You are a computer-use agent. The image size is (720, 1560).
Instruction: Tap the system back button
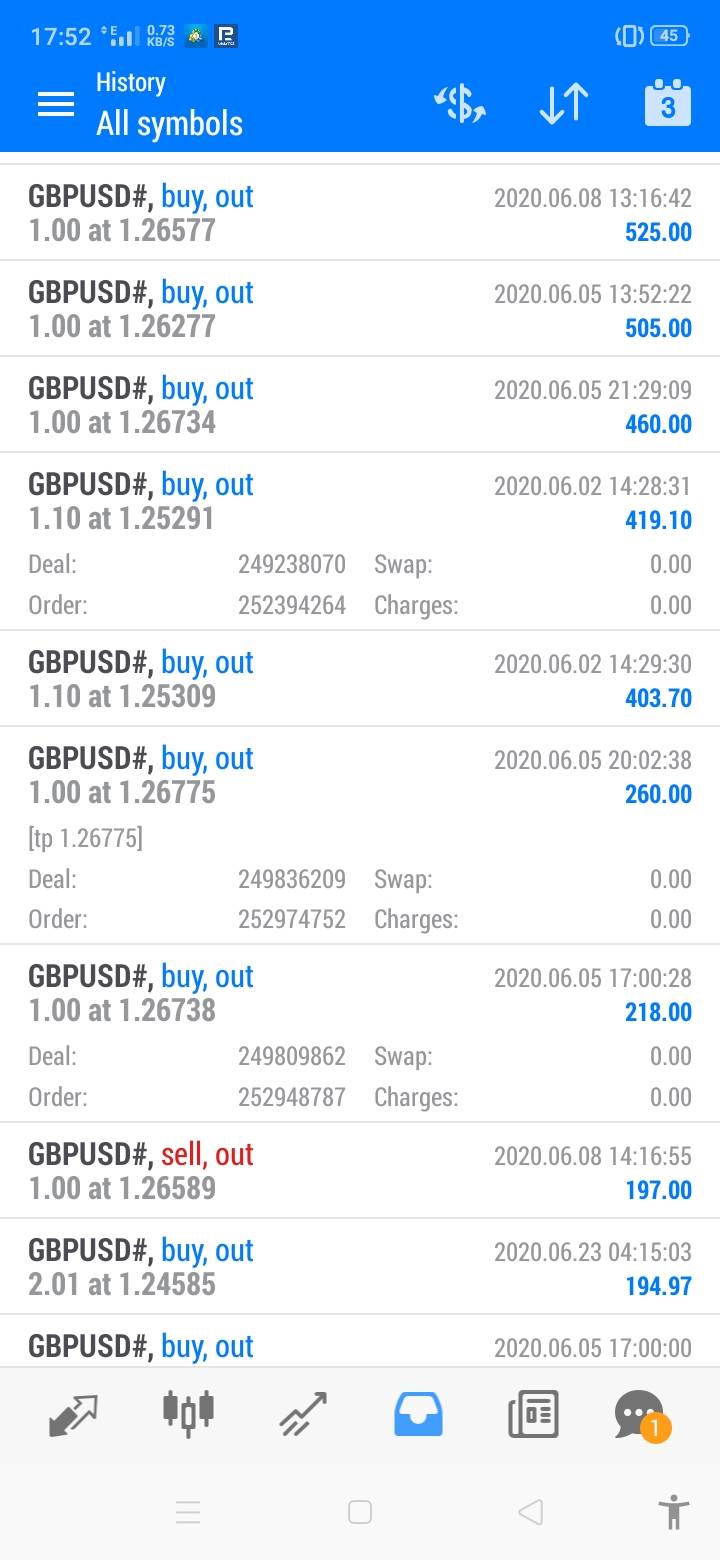pos(531,1512)
